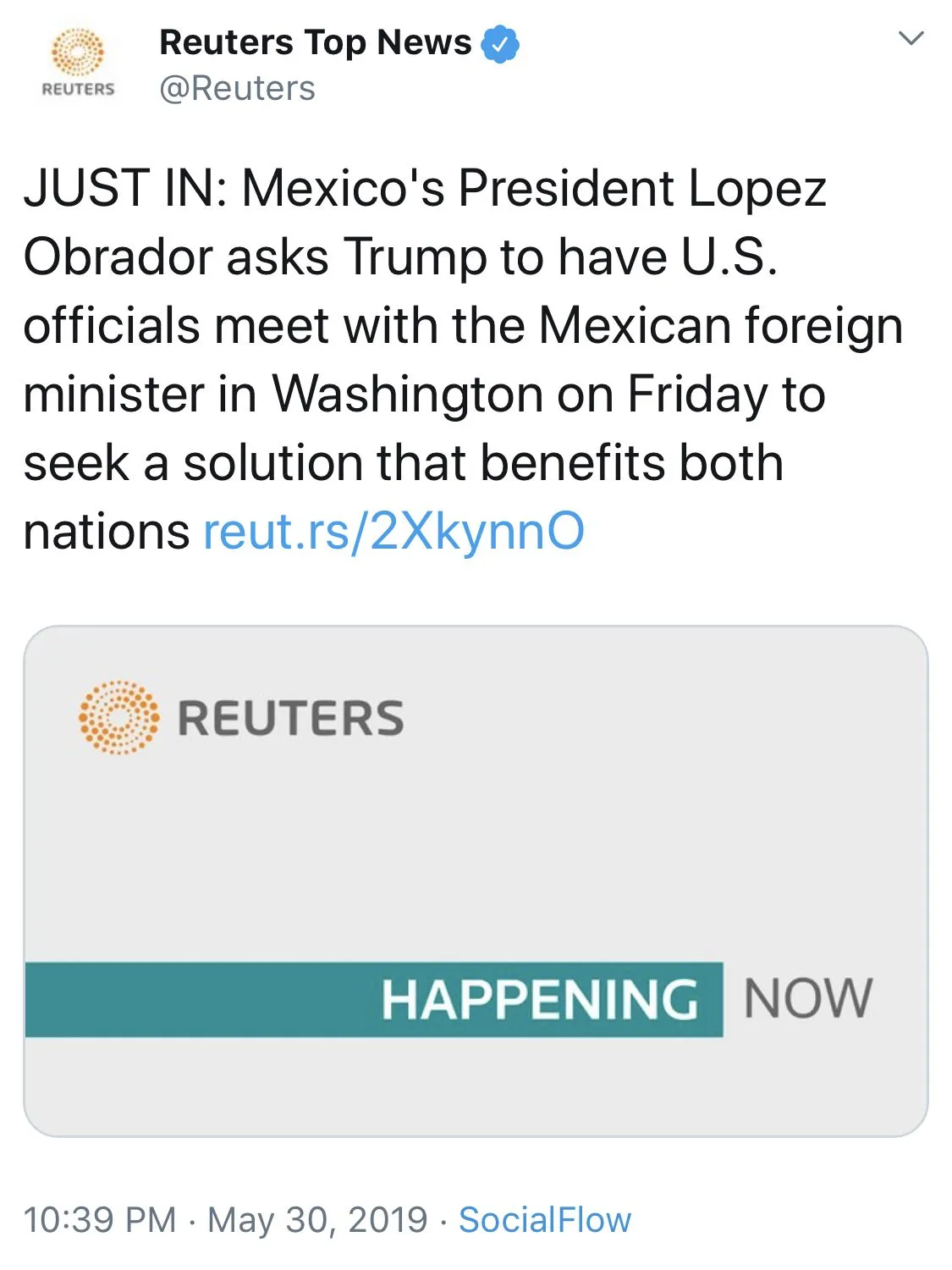Open the tweet options chevron menu
This screenshot has height=1270, width=952.
[910, 39]
